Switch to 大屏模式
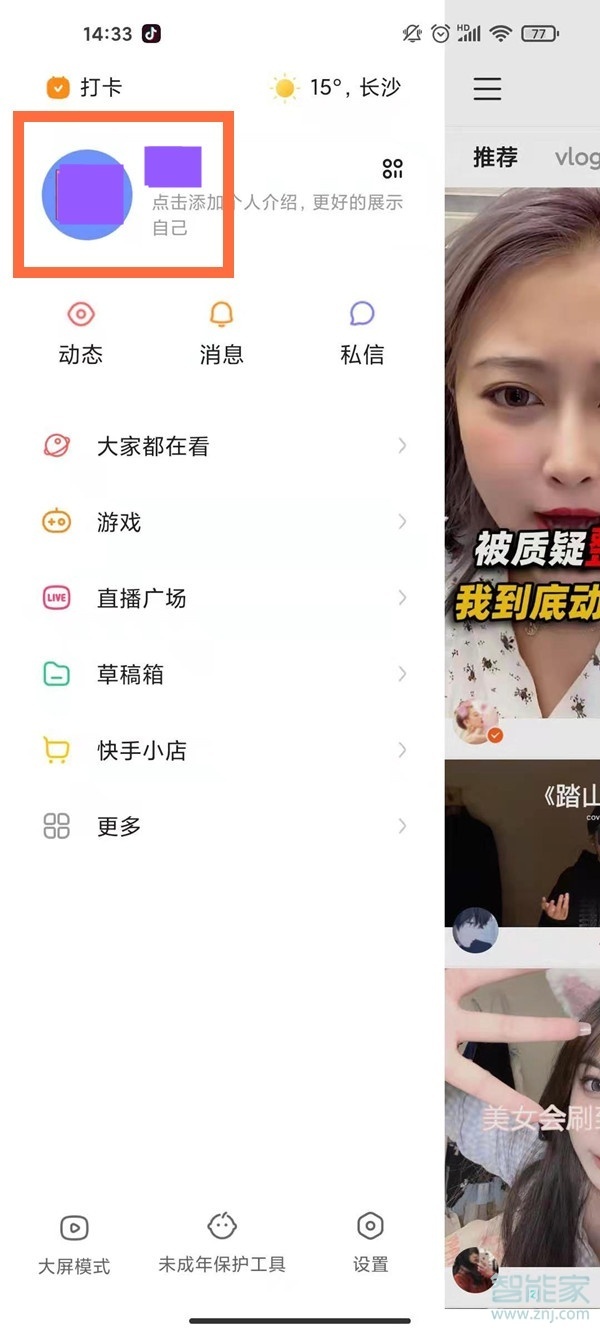The width and height of the screenshot is (600, 1333). [x=74, y=1244]
